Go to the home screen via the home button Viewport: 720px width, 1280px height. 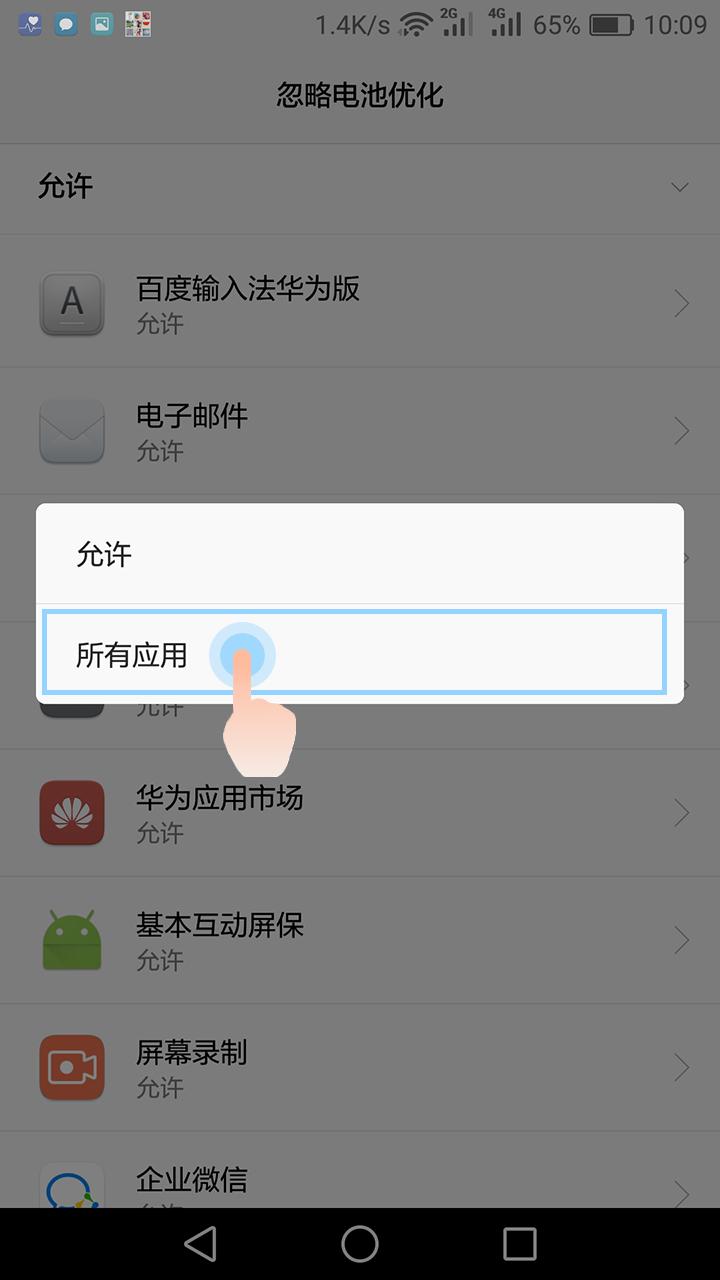(360, 1243)
